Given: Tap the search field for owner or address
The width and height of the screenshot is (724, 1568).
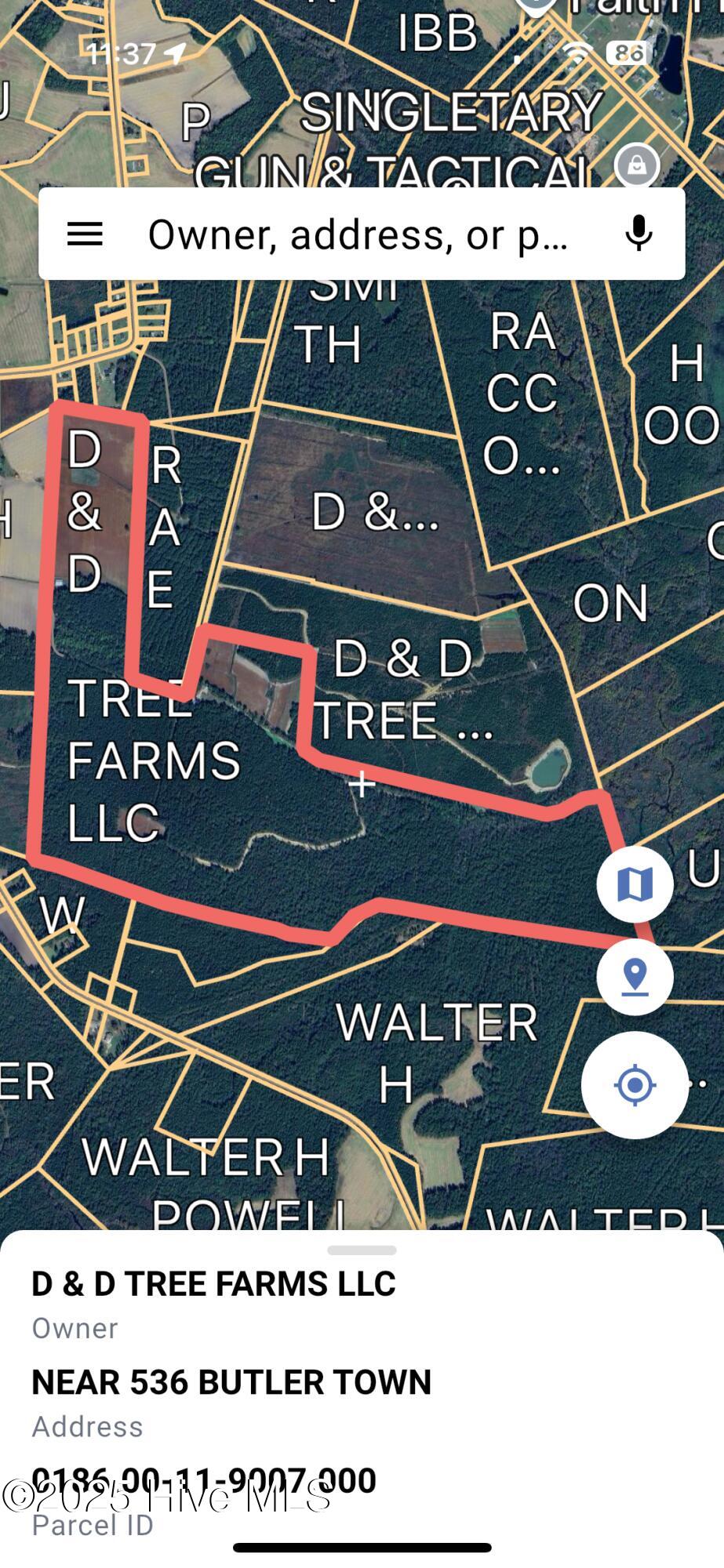Looking at the screenshot, I should [x=361, y=234].
